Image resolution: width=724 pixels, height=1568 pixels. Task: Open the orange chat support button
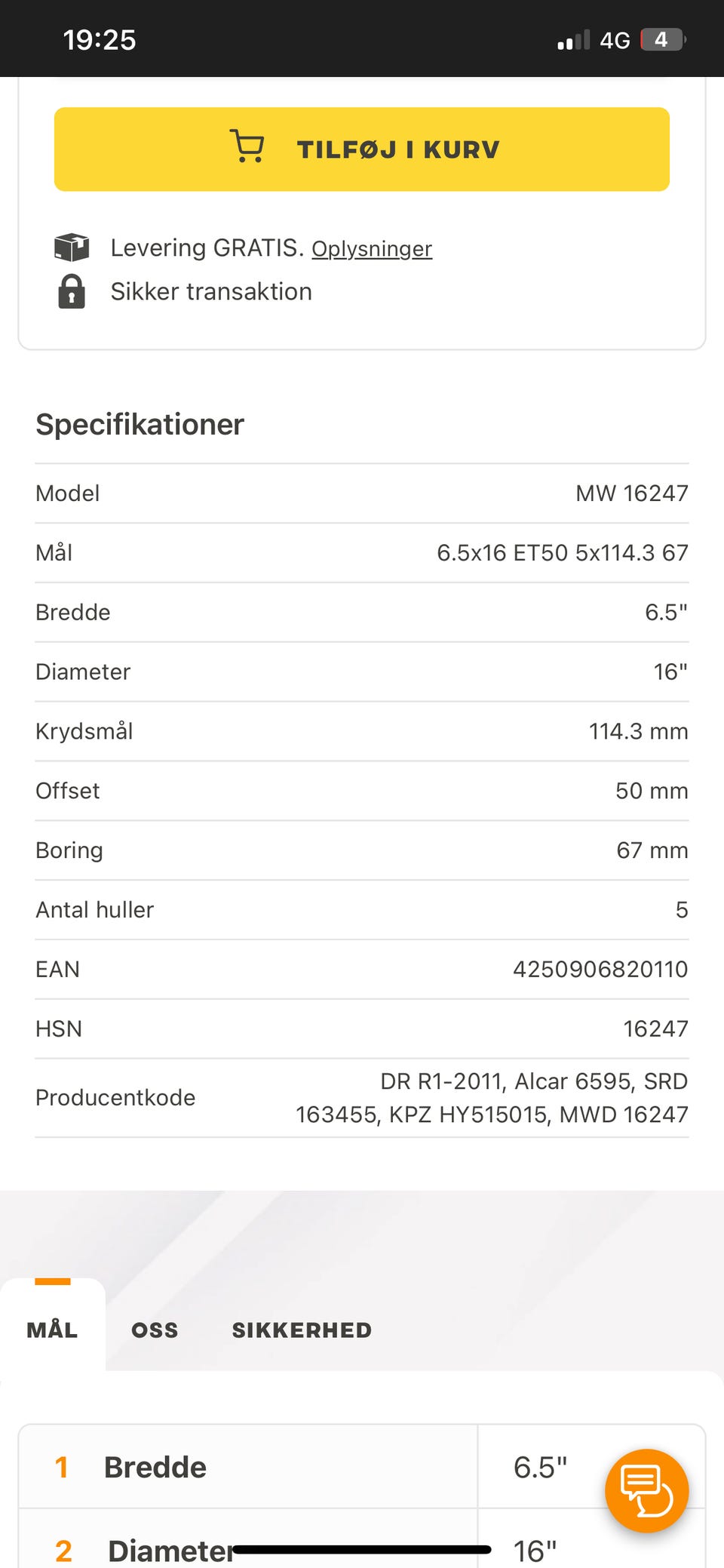646,1490
